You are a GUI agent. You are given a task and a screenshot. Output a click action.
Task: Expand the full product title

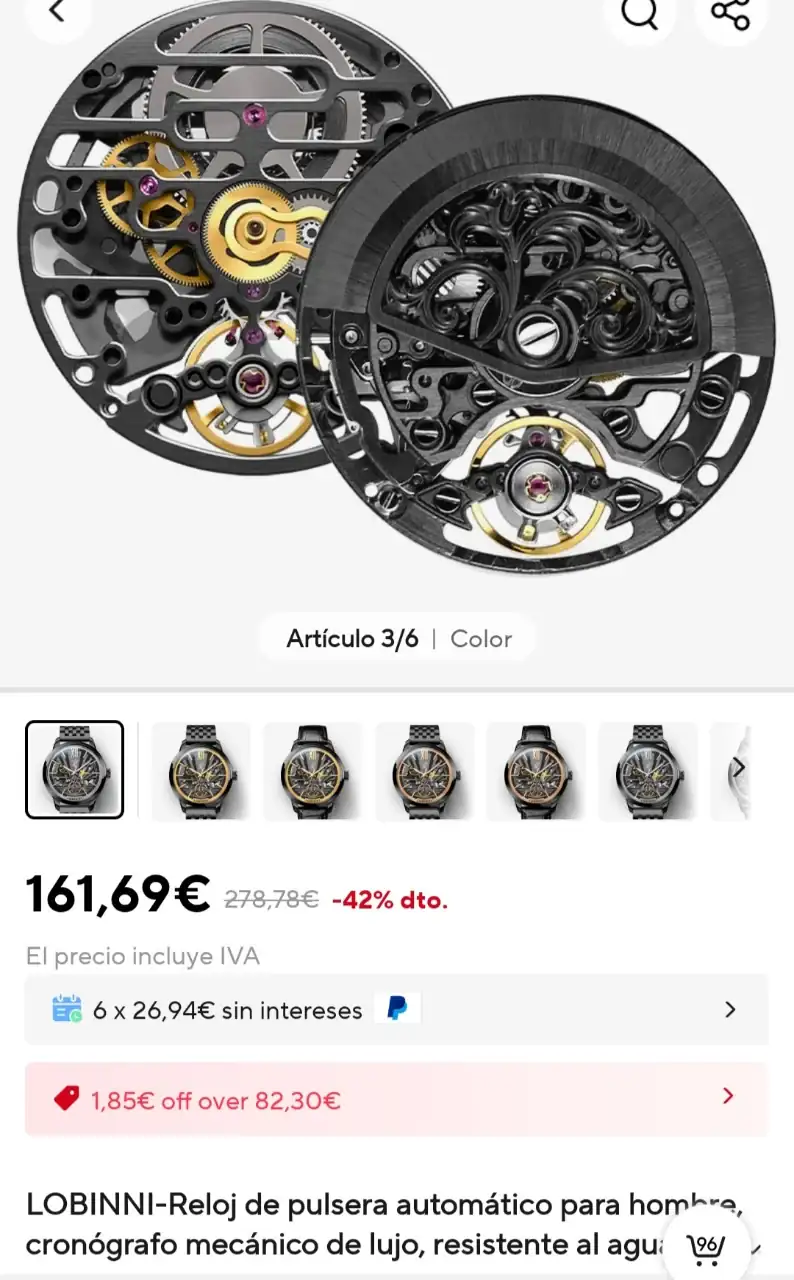pos(757,1248)
